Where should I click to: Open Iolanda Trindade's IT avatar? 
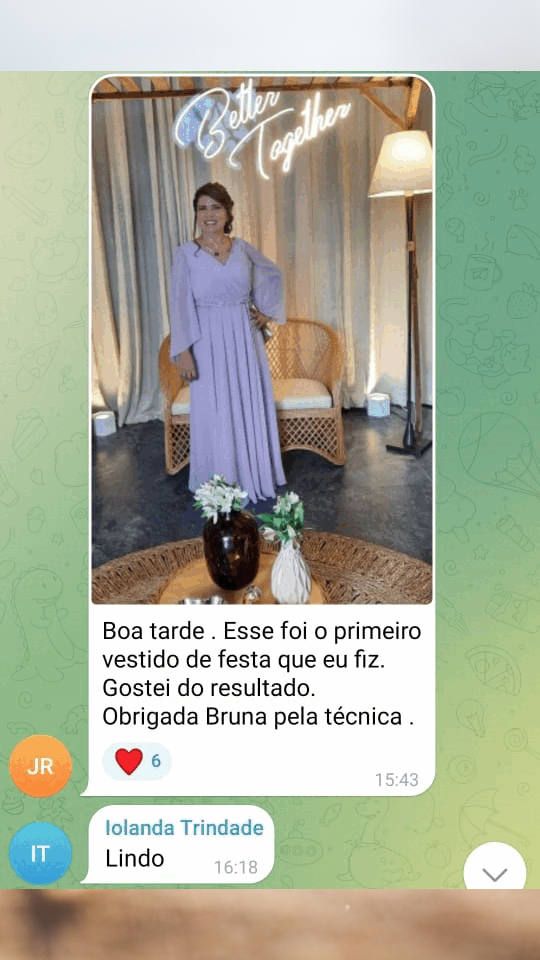(x=40, y=853)
